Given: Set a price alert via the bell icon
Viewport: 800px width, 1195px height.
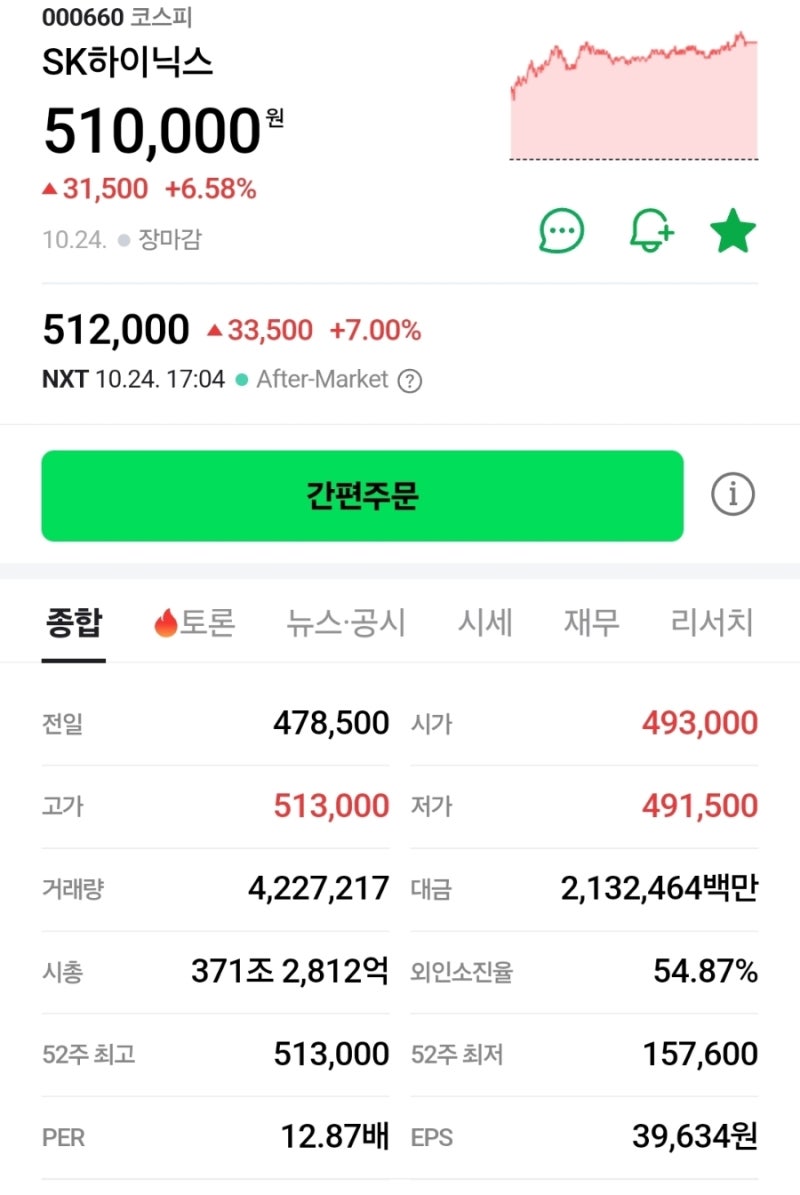Looking at the screenshot, I should pyautogui.click(x=650, y=230).
